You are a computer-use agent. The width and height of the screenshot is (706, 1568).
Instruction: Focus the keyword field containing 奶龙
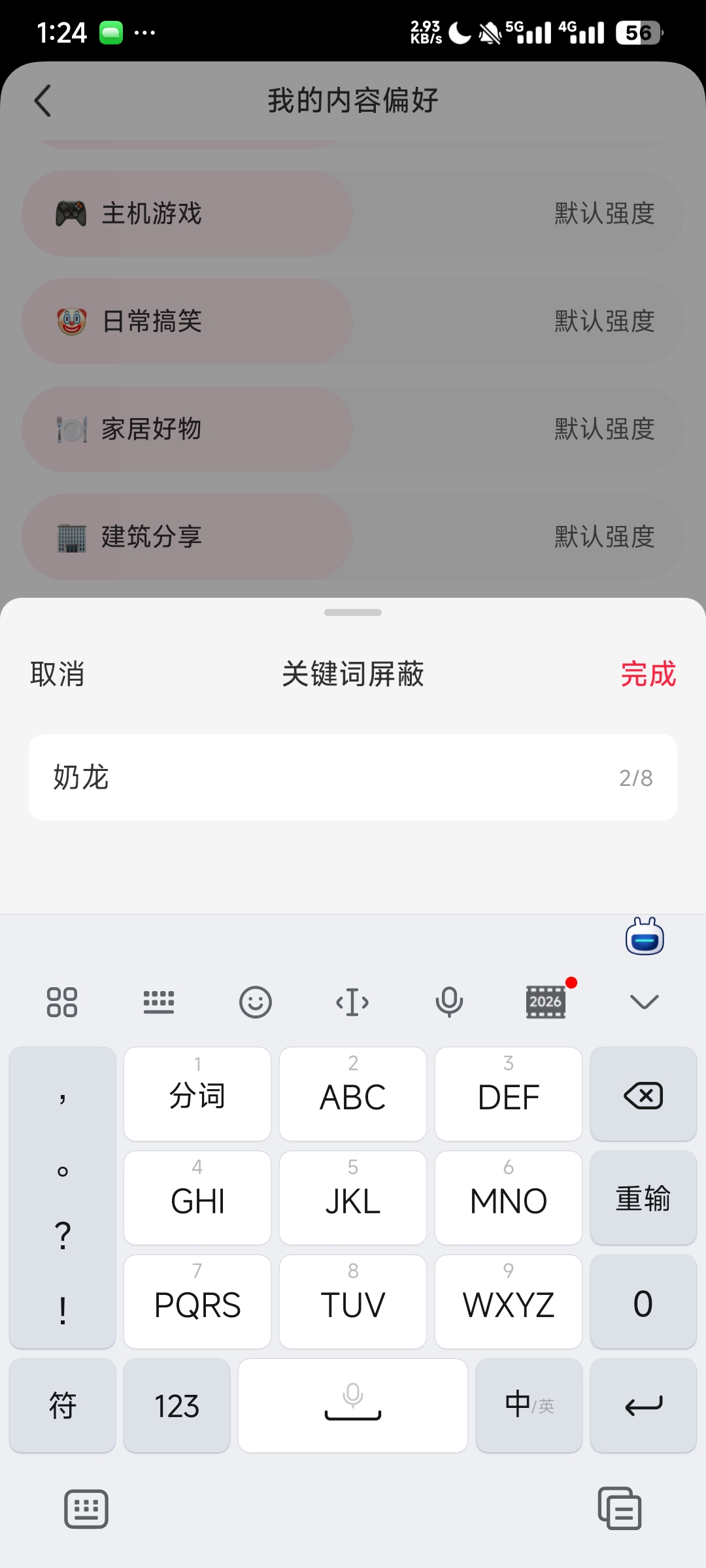click(327, 777)
